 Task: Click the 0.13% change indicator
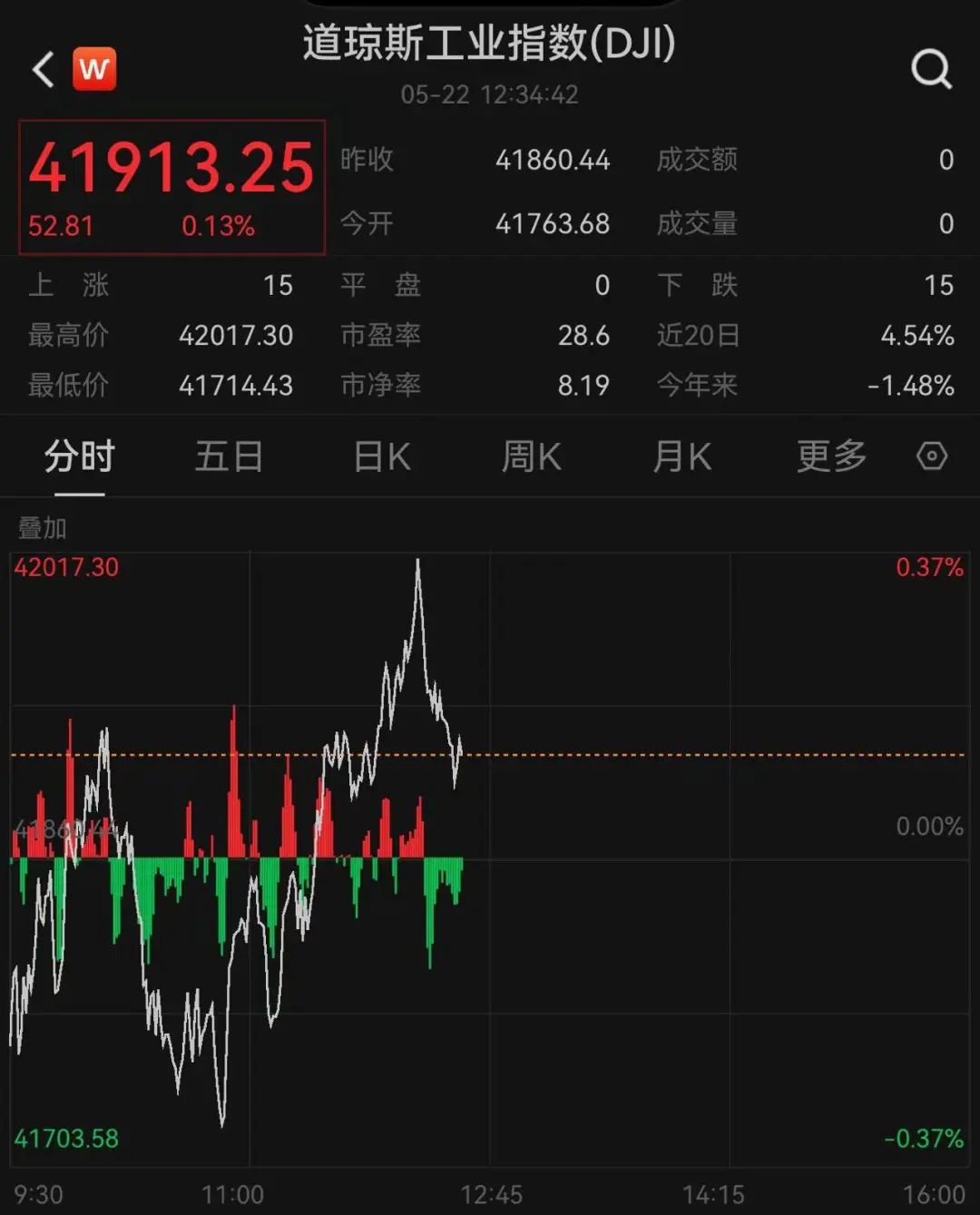pyautogui.click(x=218, y=225)
